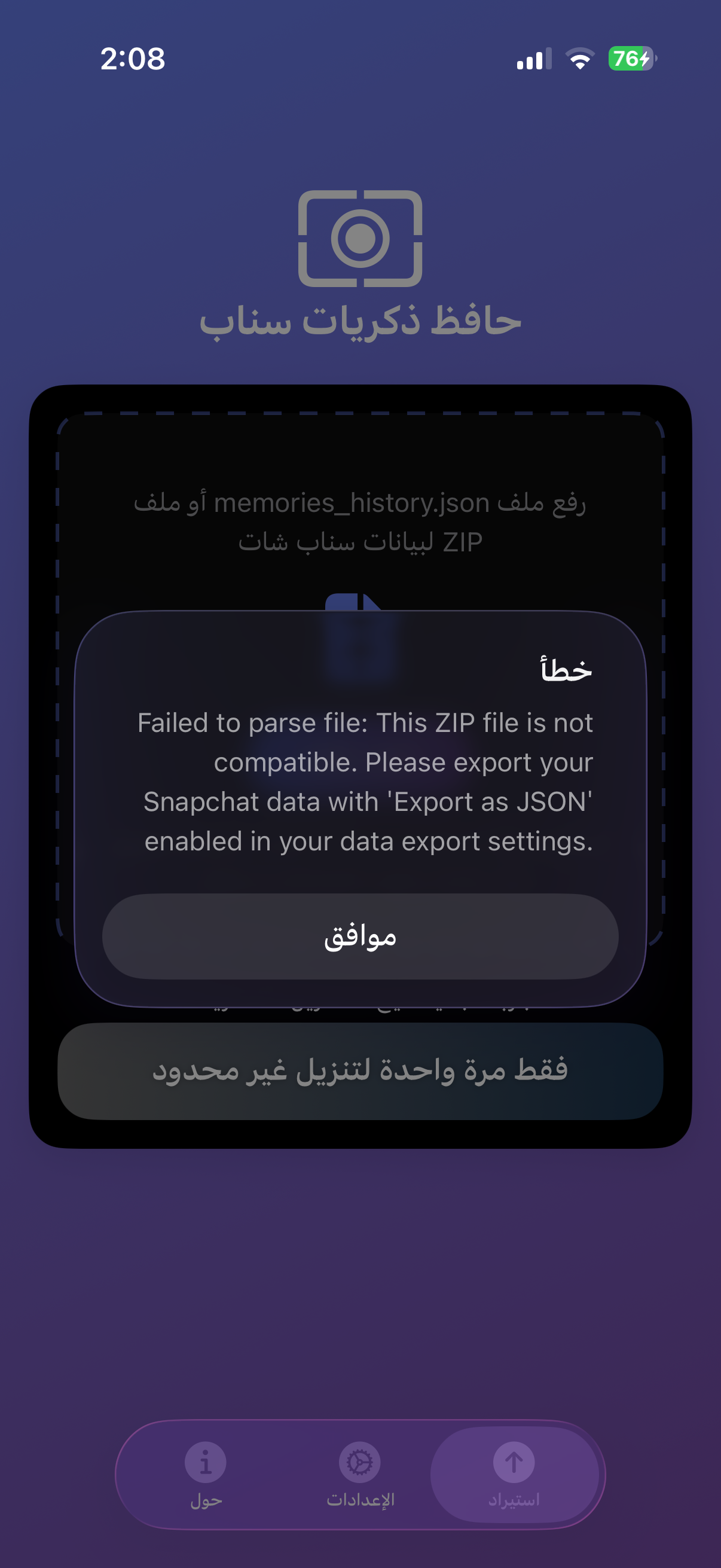721x1568 pixels.
Task: Select the استيراد import tab
Action: pyautogui.click(x=514, y=1474)
